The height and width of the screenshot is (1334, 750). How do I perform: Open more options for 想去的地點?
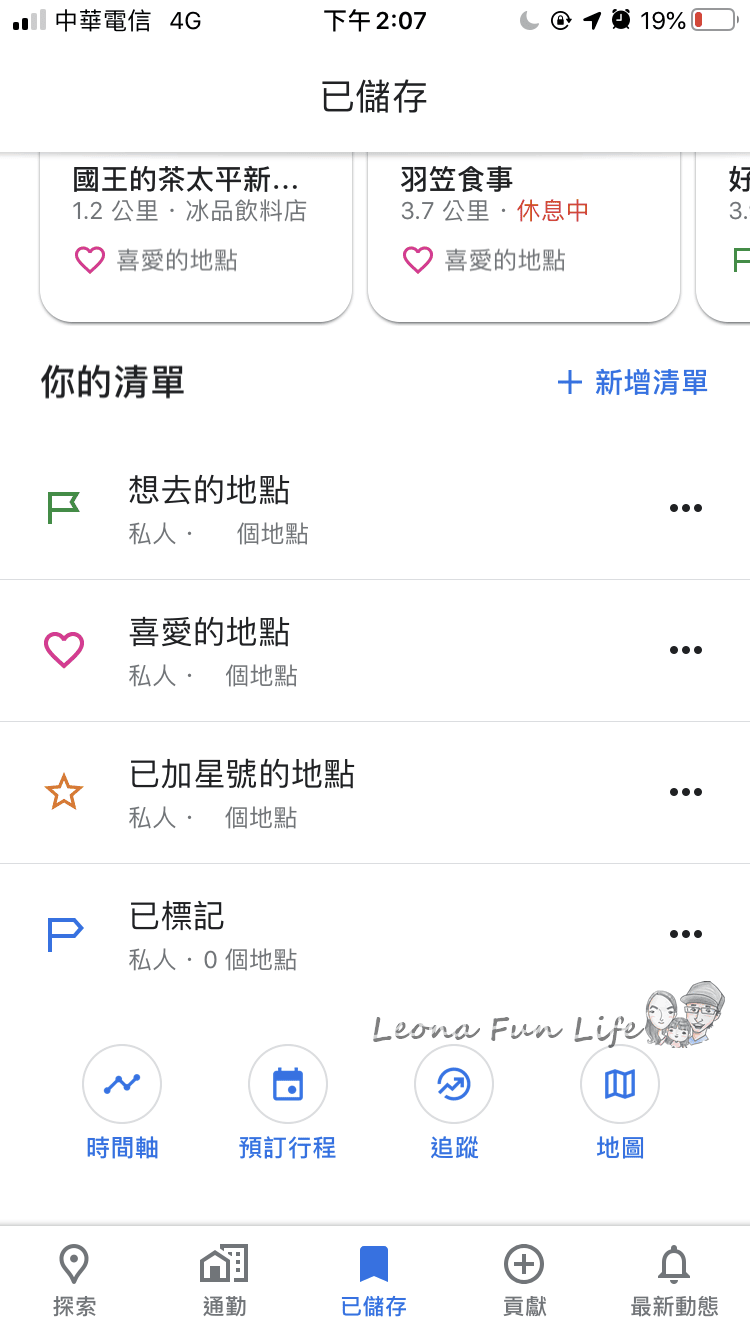(685, 508)
